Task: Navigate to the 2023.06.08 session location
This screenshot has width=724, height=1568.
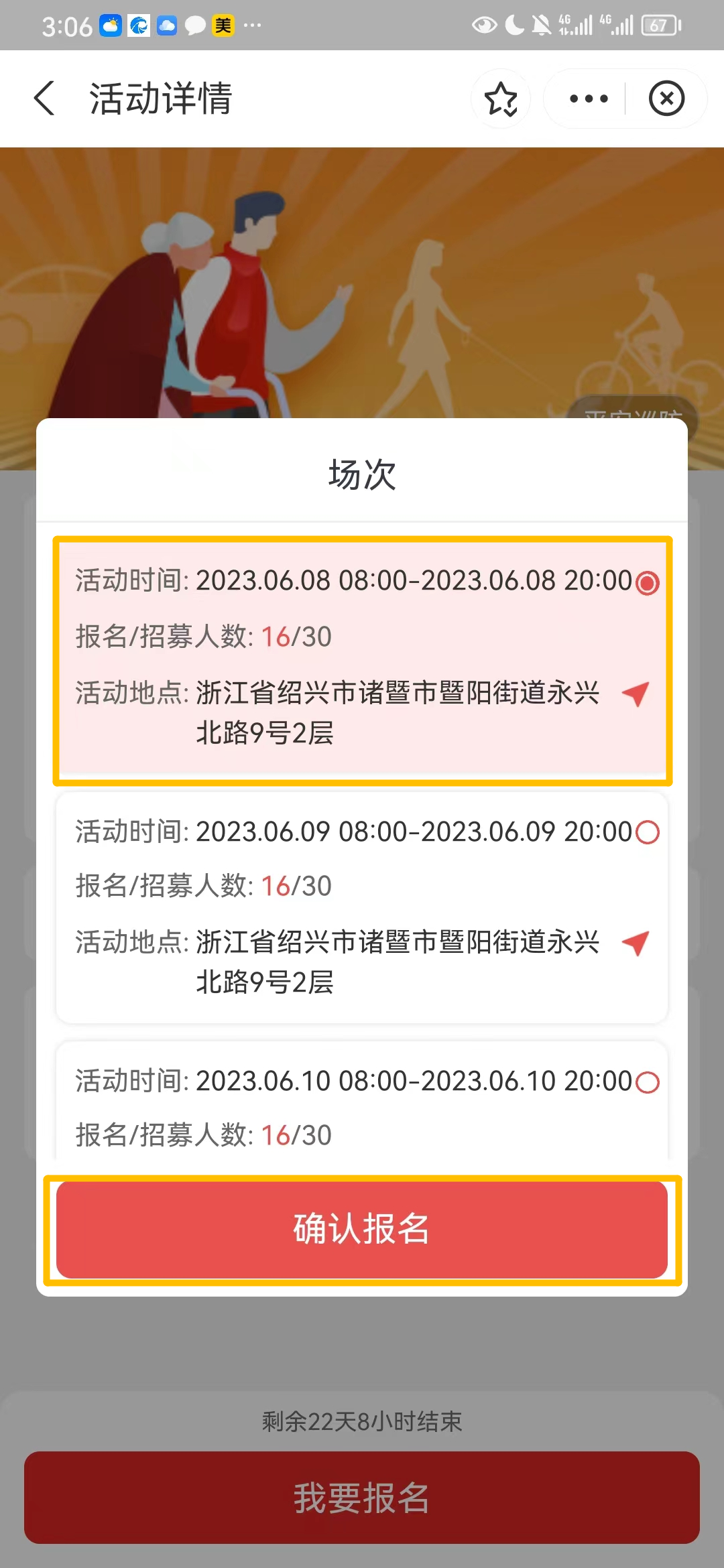Action: 636,694
